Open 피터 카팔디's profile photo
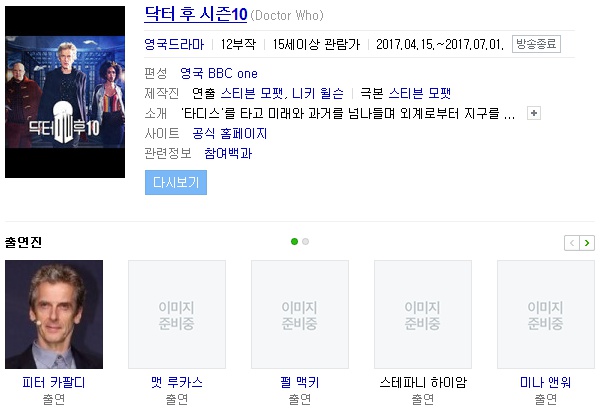 pos(54,314)
